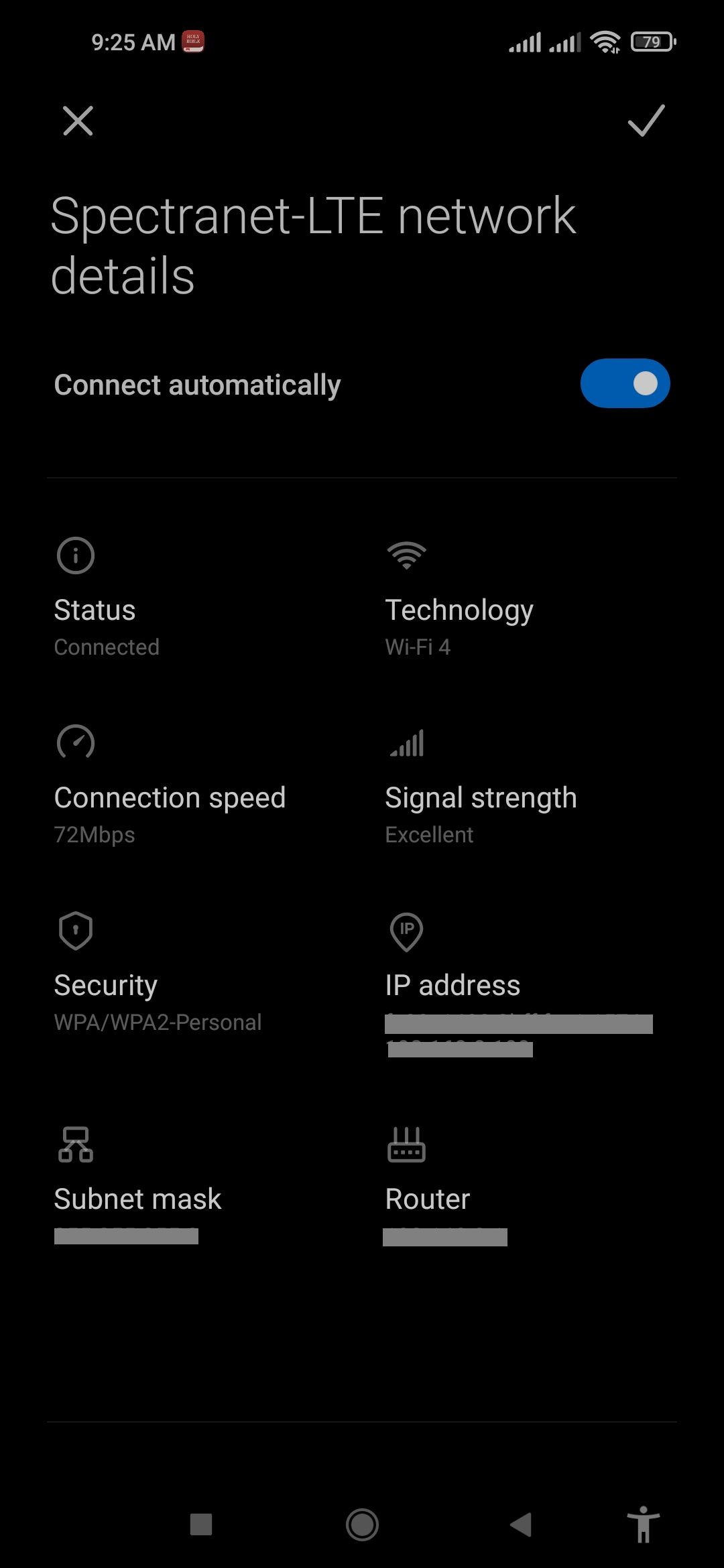Turn off Connect automatically
The image size is (724, 1568).
point(625,384)
